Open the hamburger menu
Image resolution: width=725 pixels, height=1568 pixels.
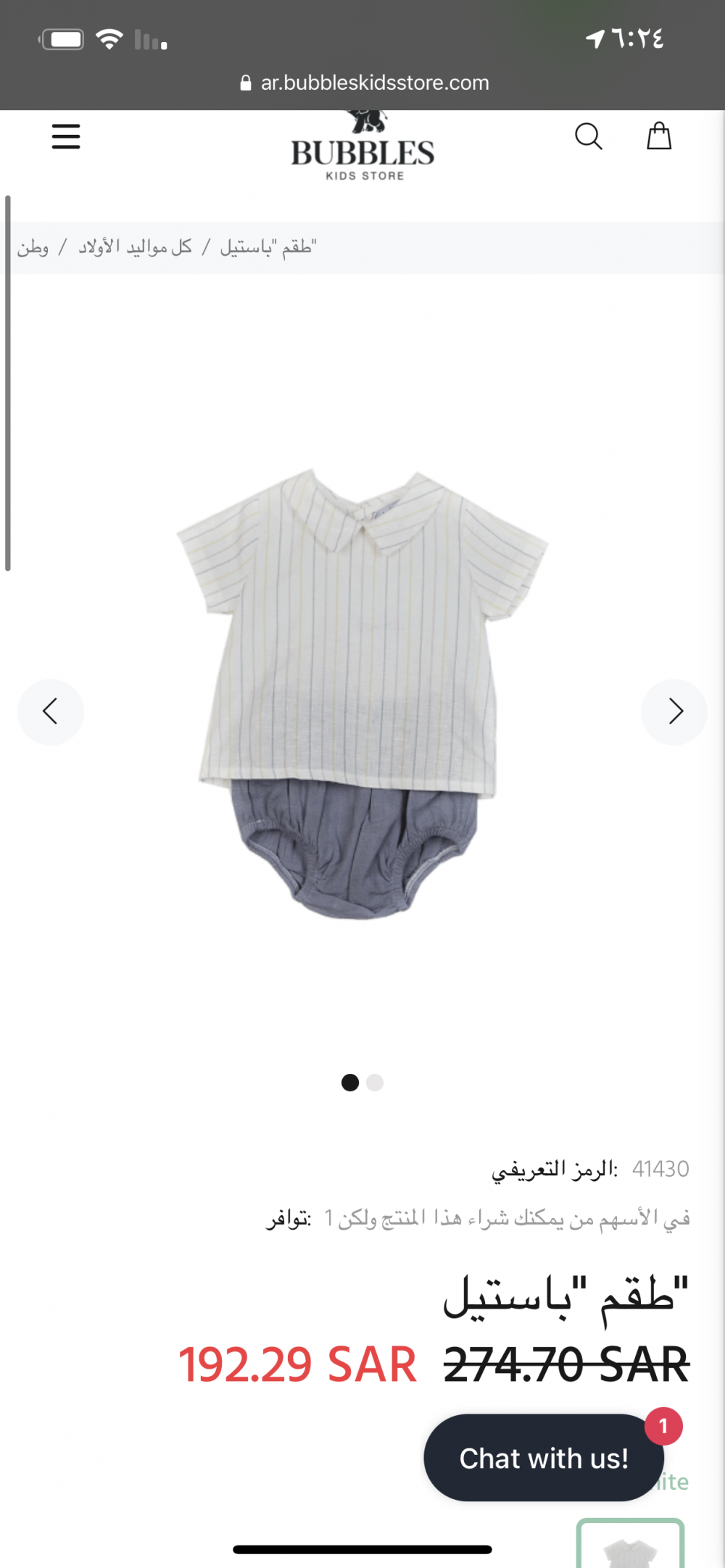coord(66,136)
